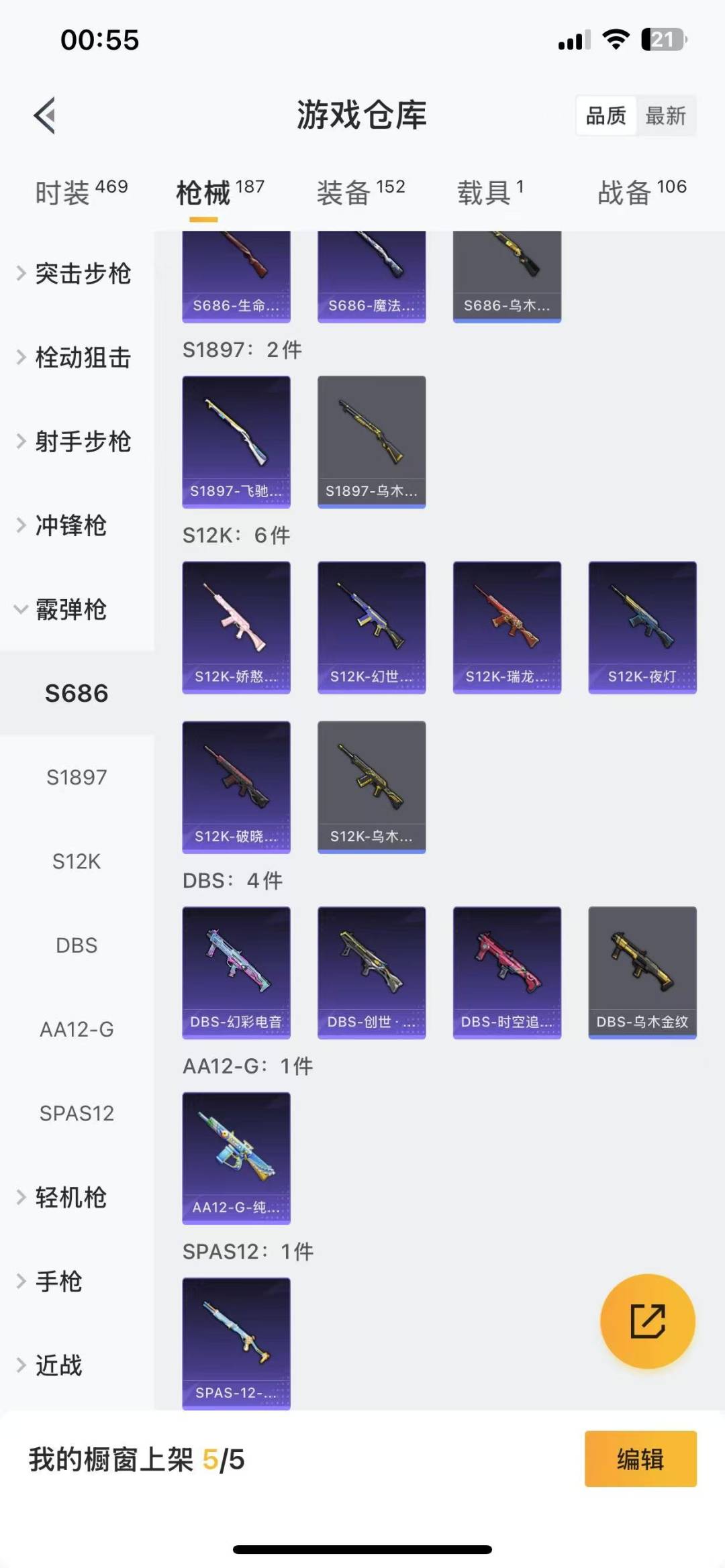This screenshot has height=1568, width=725.
Task: Select DBS in the sidebar
Action: point(77,945)
